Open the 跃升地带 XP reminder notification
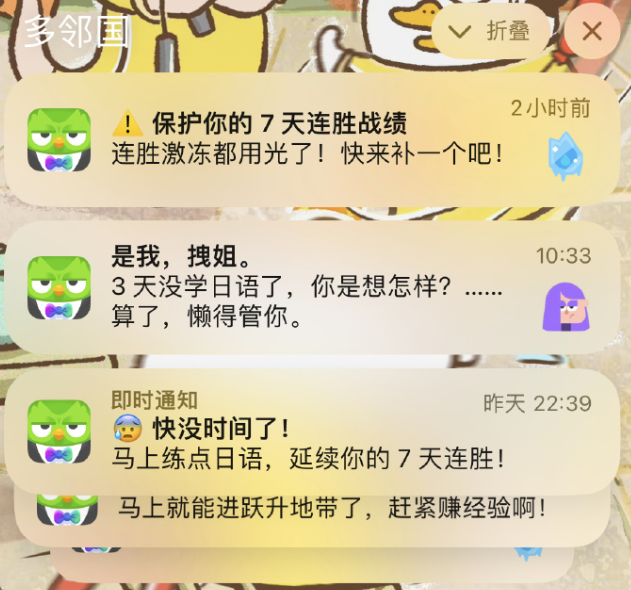 click(x=330, y=510)
